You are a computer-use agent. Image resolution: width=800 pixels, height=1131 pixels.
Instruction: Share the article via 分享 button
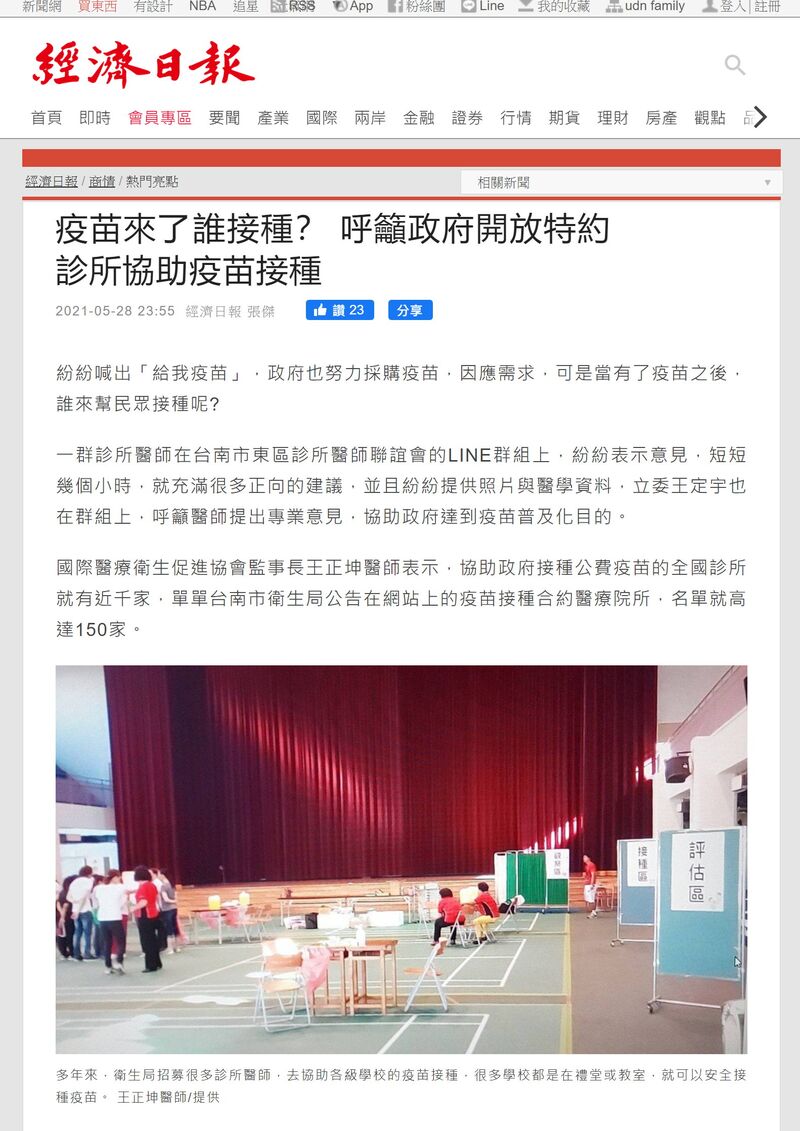tap(410, 310)
